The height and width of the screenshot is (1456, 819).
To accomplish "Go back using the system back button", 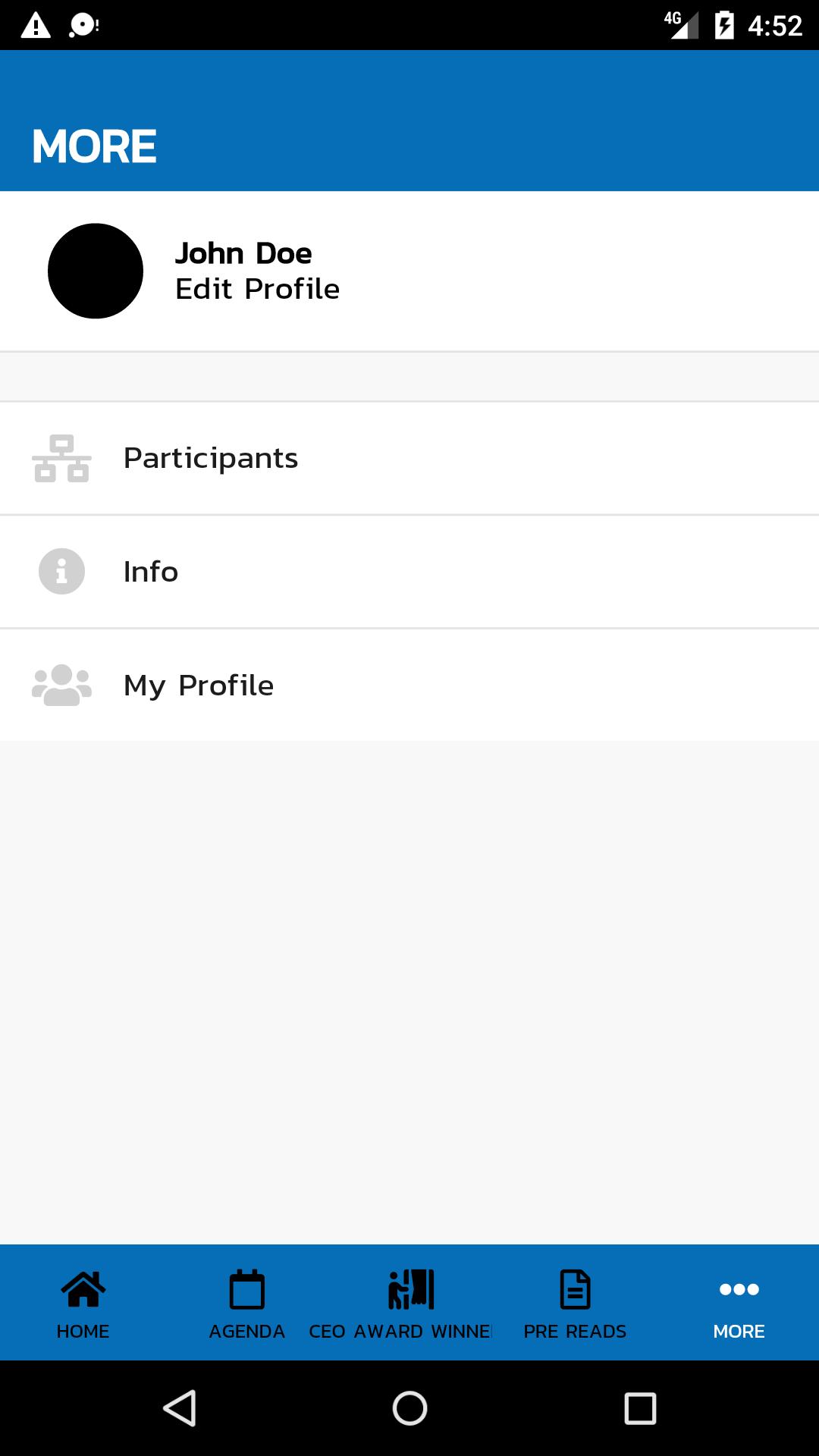I will 180,1408.
